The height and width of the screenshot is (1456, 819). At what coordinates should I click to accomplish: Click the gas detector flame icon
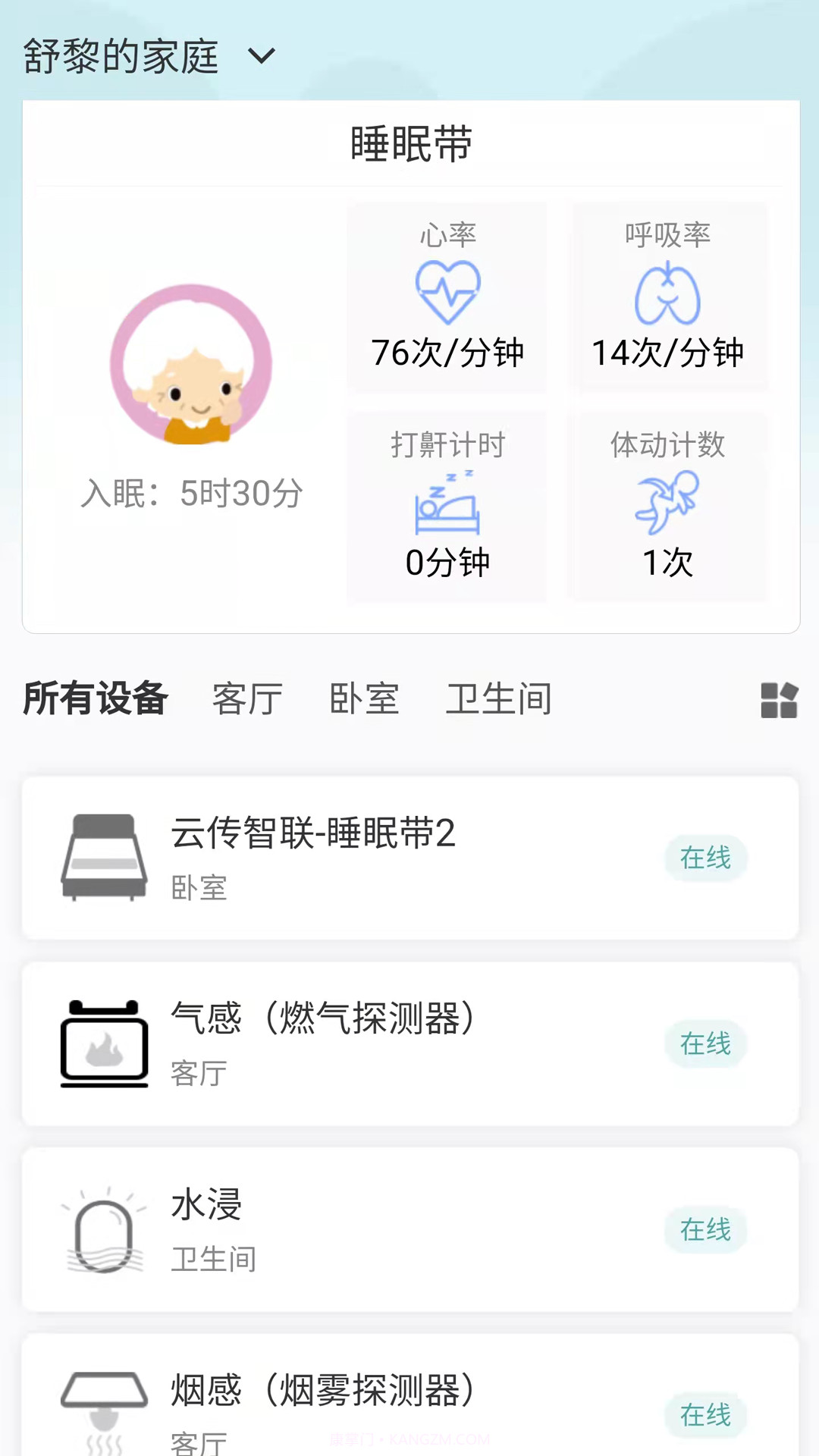coord(104,1044)
